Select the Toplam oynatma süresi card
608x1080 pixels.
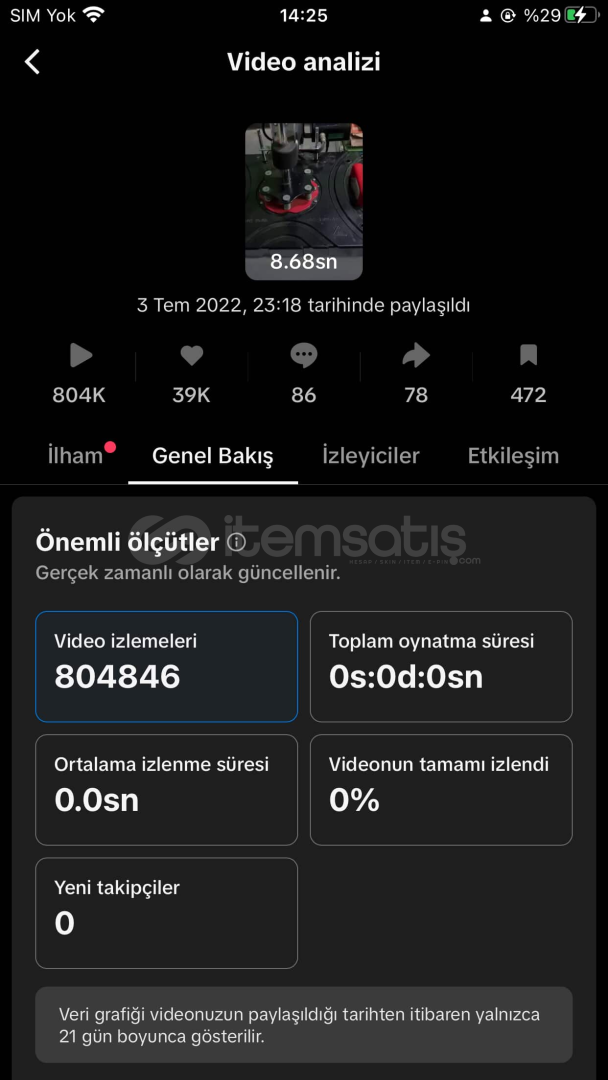[x=441, y=667]
